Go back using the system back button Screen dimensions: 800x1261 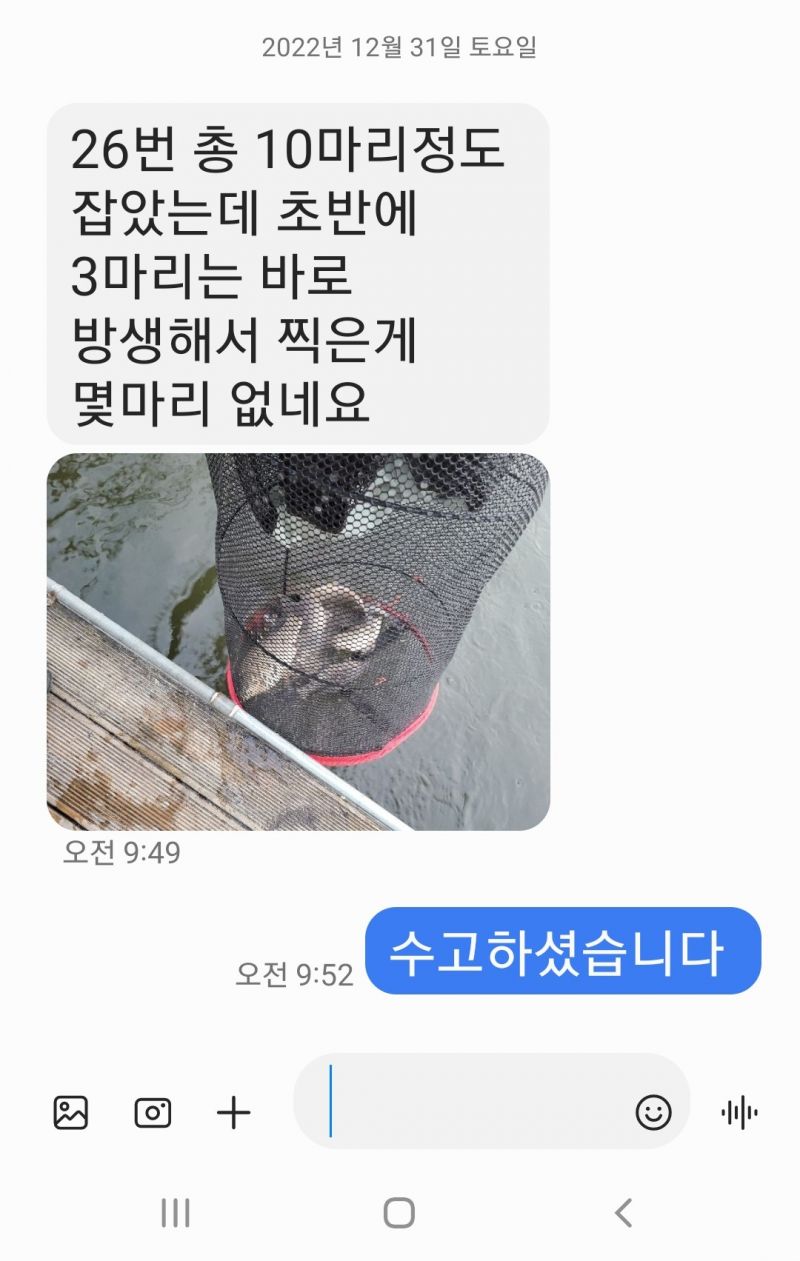click(623, 1213)
